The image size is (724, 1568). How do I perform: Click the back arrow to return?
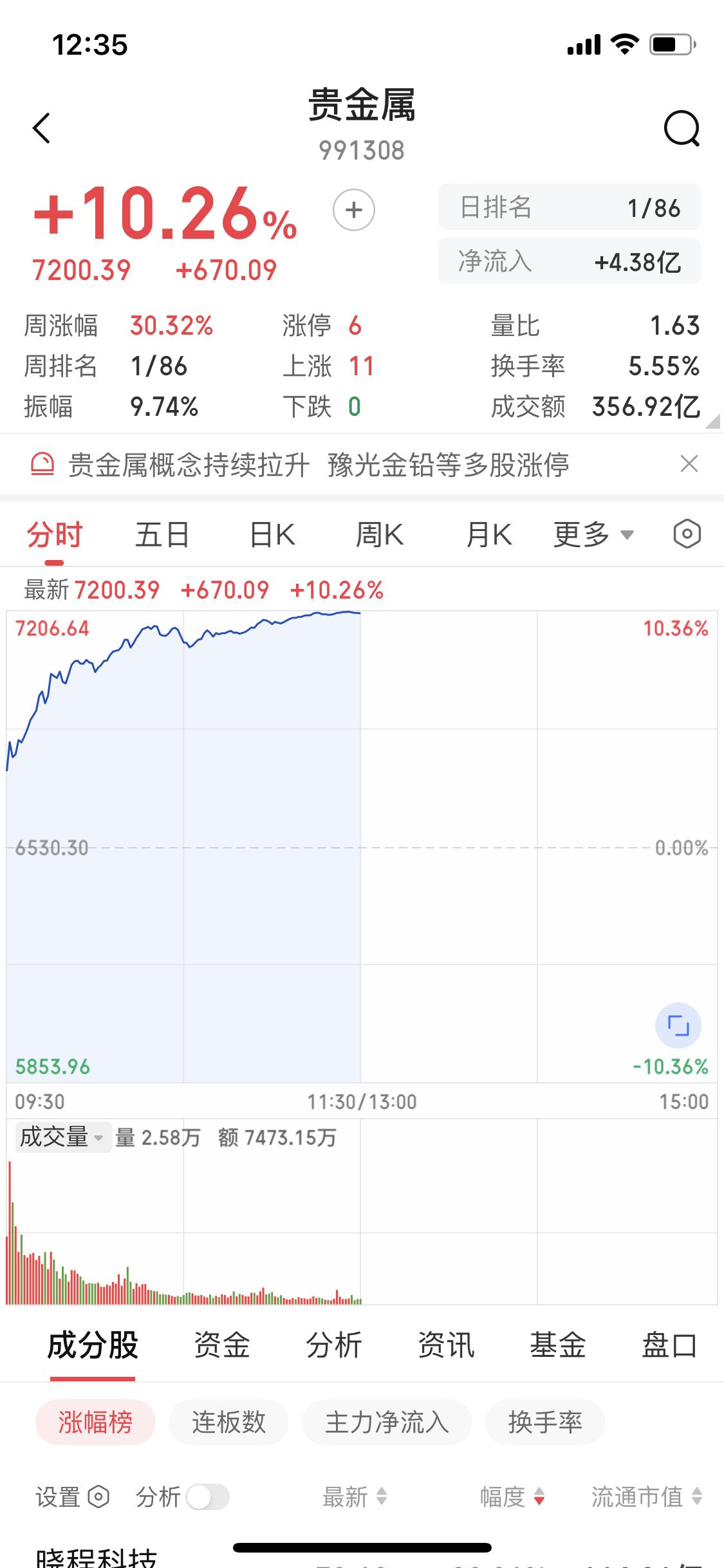[41, 127]
